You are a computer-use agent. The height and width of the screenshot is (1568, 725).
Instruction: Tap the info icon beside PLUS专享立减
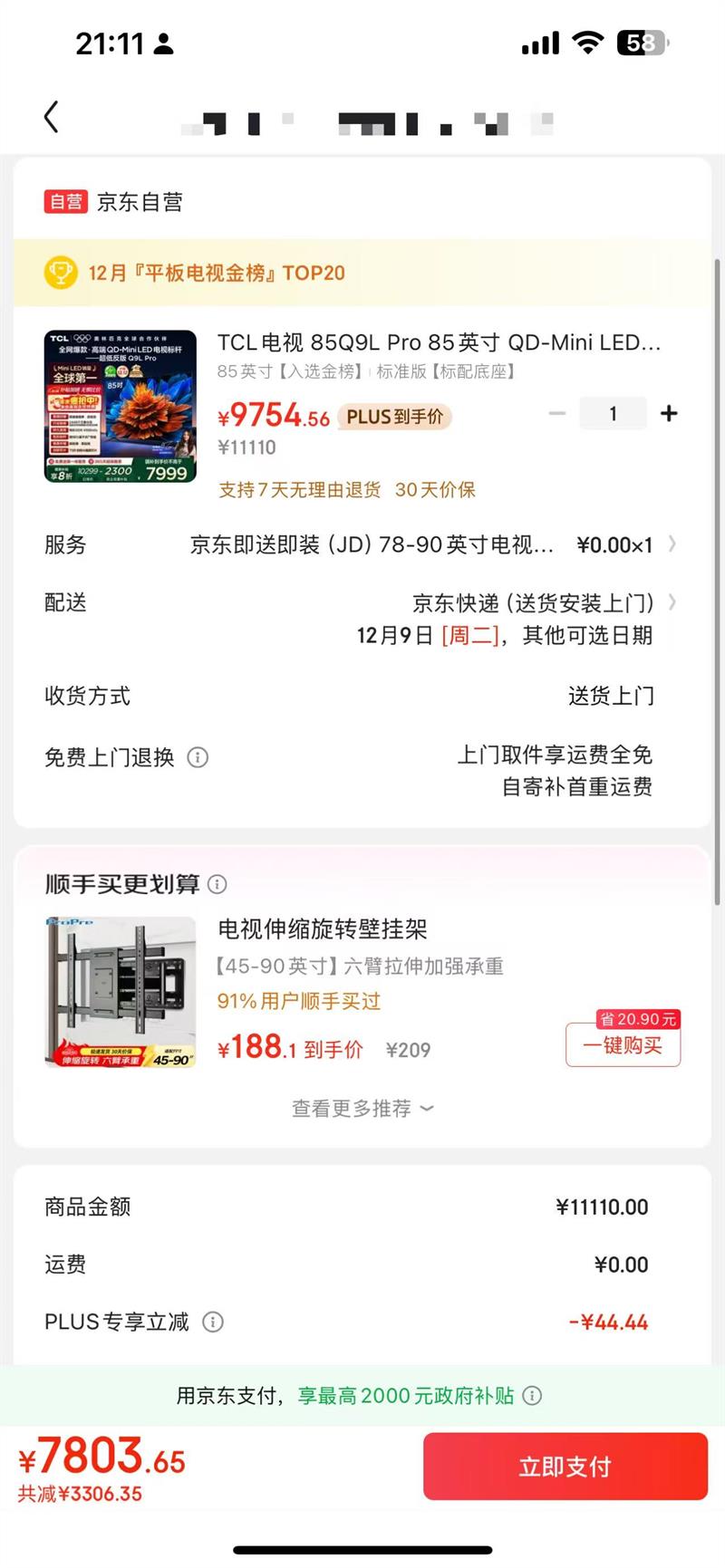tap(213, 1323)
